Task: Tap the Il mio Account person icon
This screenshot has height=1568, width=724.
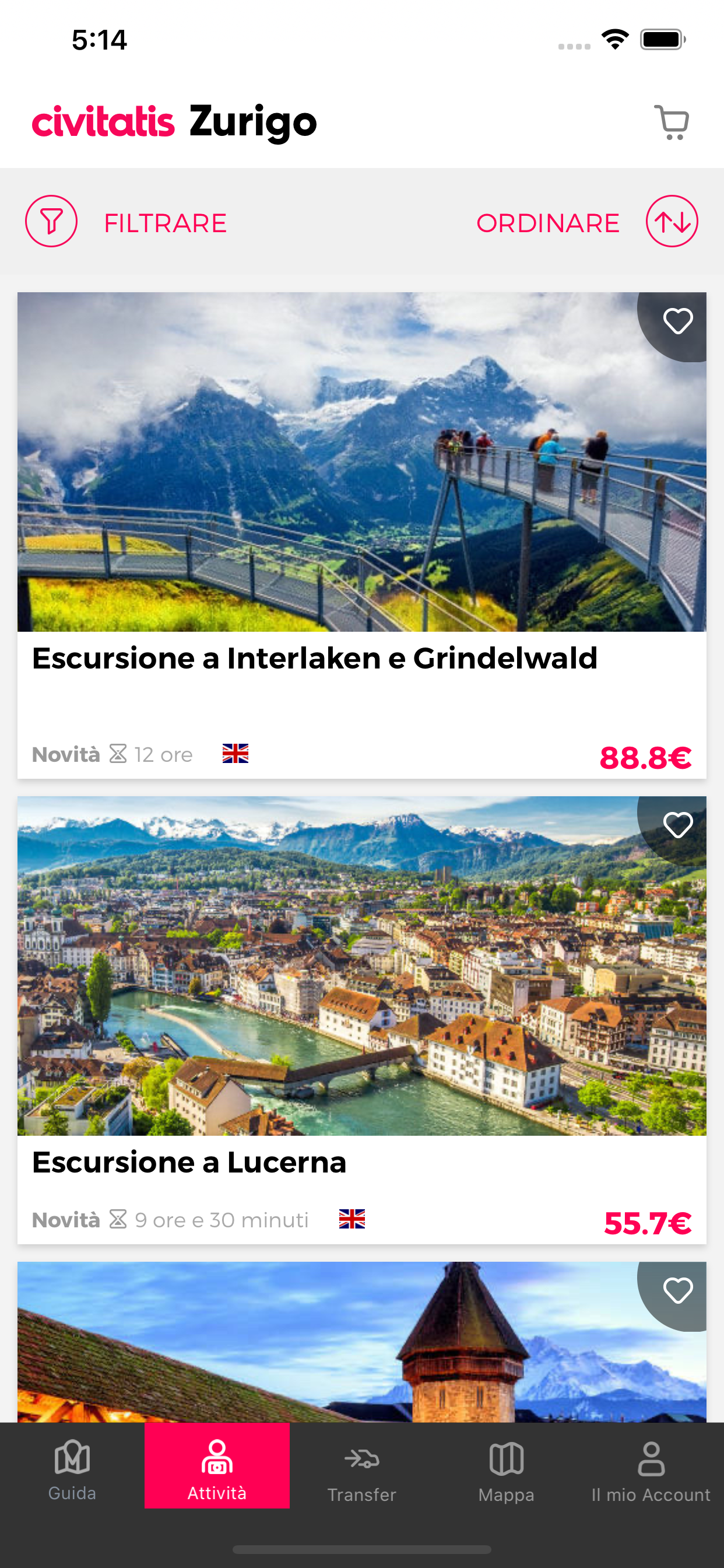Action: pyautogui.click(x=651, y=1457)
